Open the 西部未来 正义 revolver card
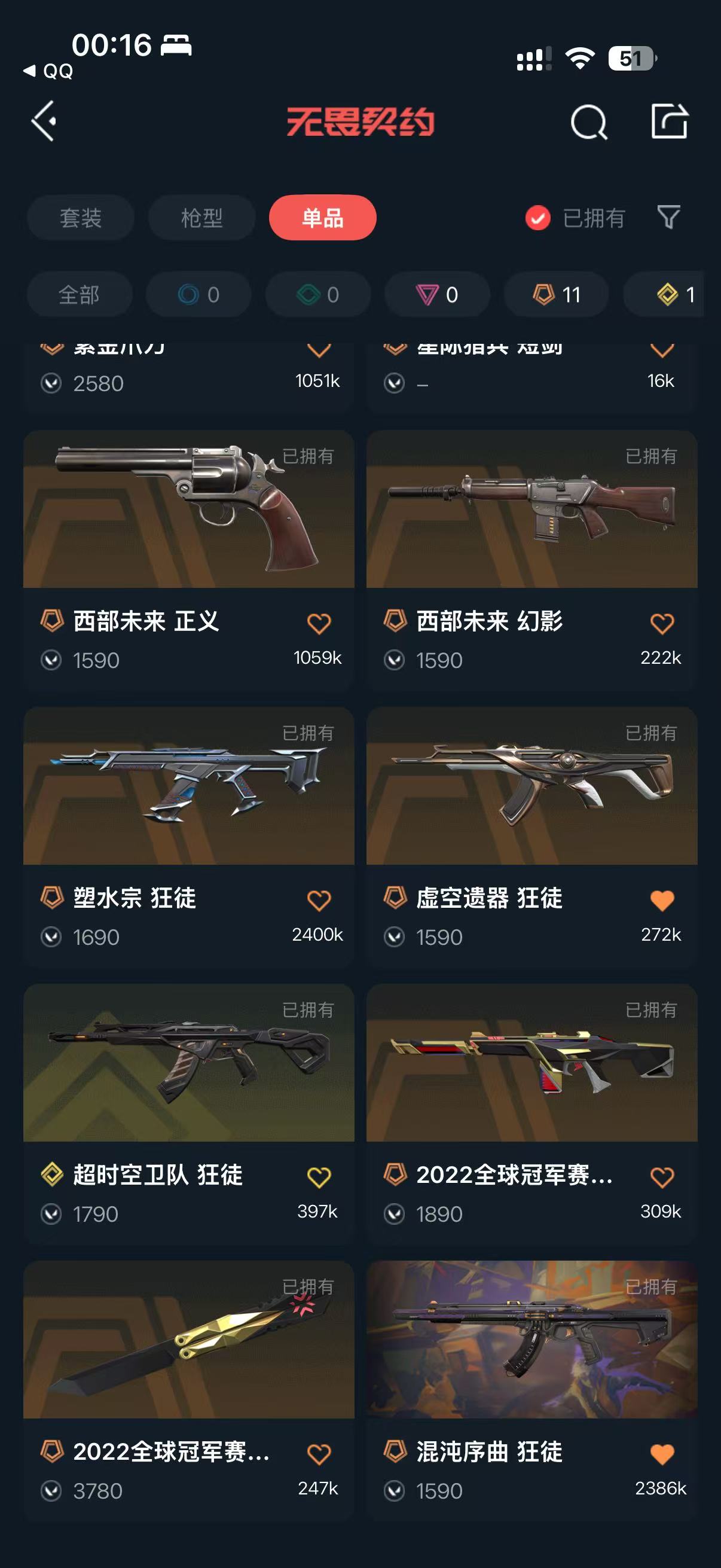 [x=188, y=560]
